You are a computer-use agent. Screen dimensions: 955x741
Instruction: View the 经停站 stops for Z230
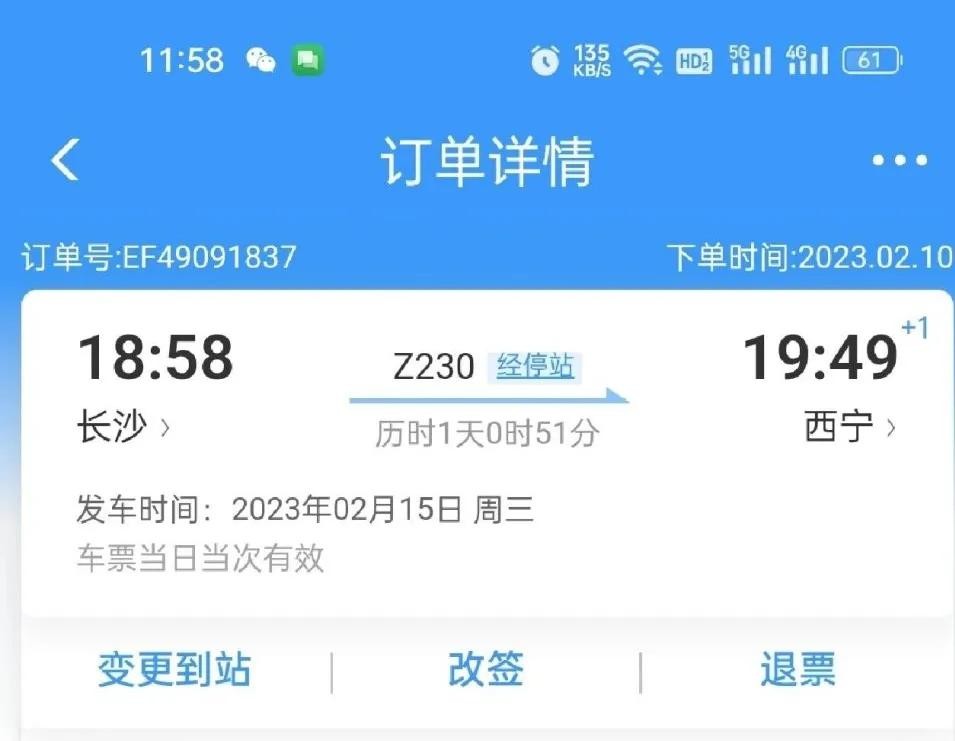536,367
